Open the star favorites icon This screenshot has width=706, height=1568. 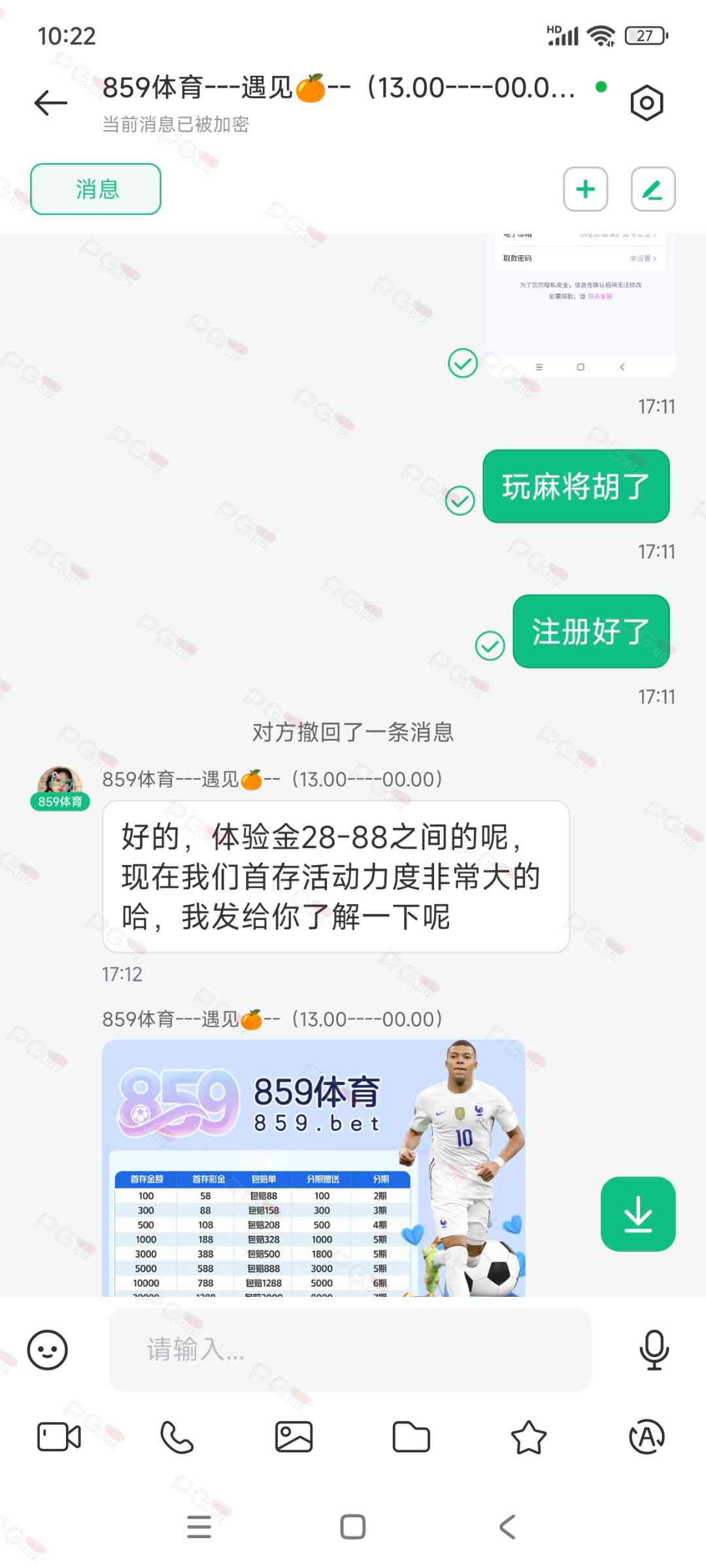click(x=528, y=1437)
